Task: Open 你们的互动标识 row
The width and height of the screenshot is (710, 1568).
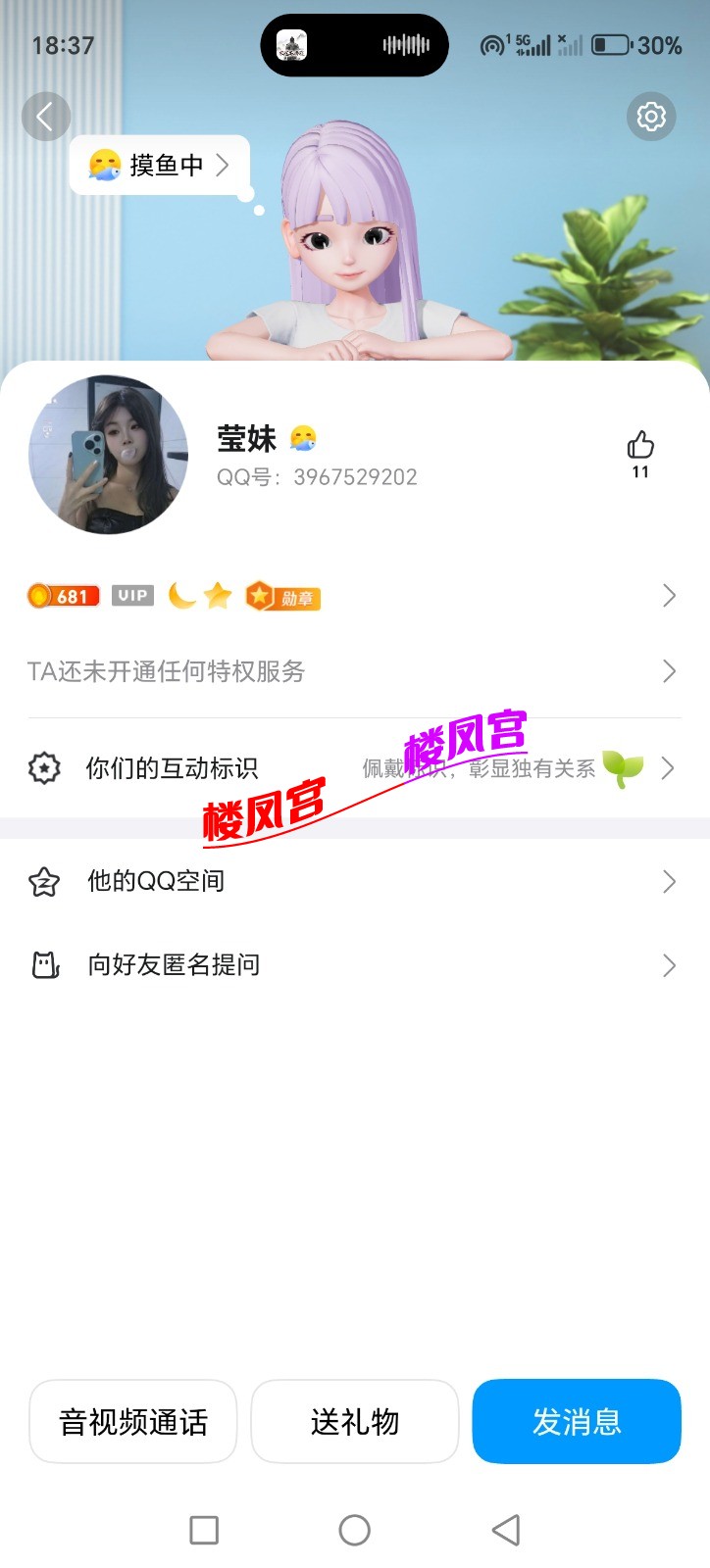Action: click(x=353, y=768)
